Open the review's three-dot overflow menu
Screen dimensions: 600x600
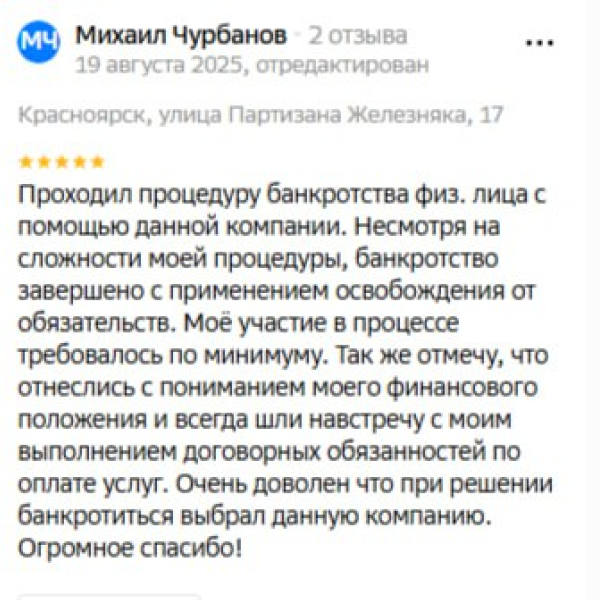coord(539,44)
